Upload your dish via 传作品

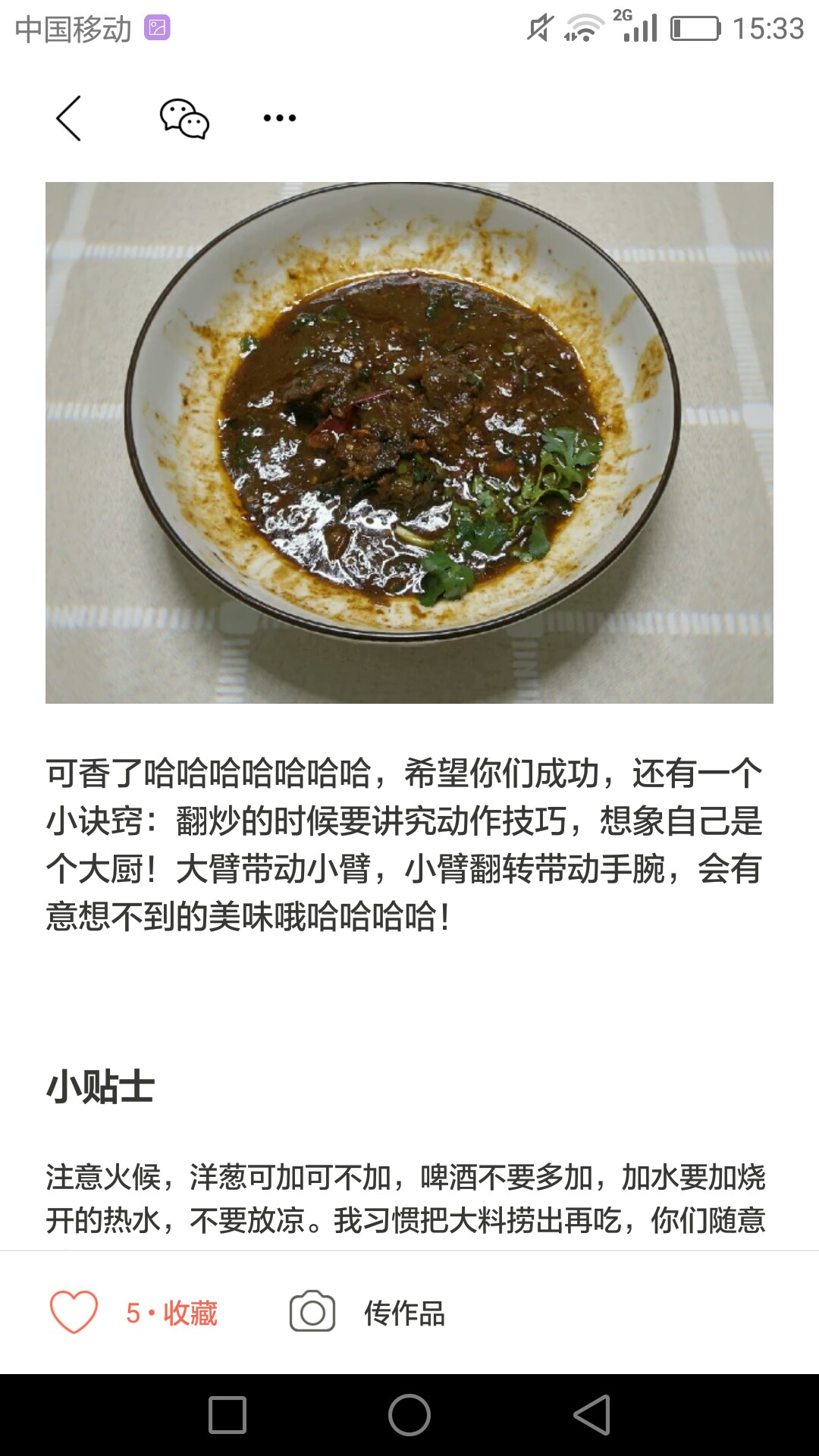coord(367,1312)
